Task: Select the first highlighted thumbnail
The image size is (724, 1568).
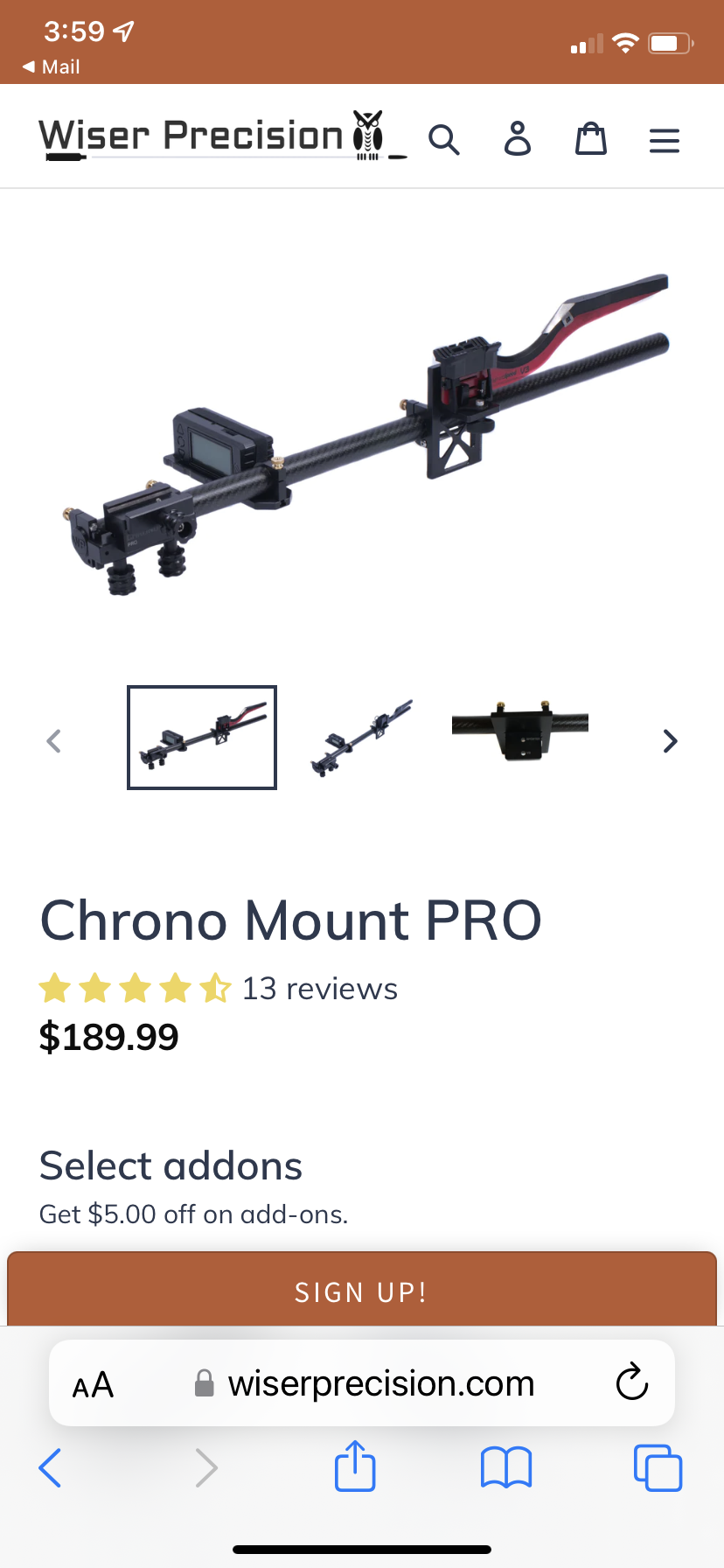Action: tap(202, 737)
